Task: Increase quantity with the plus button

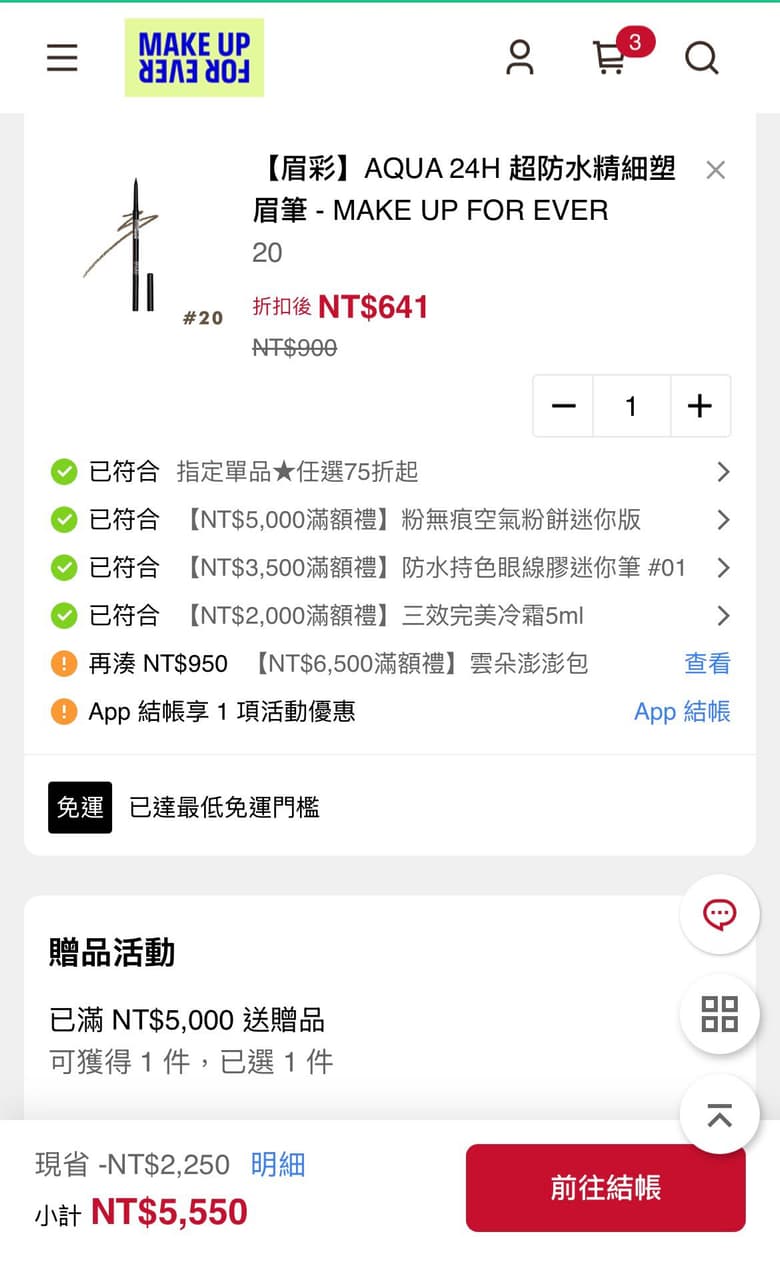Action: pos(700,406)
